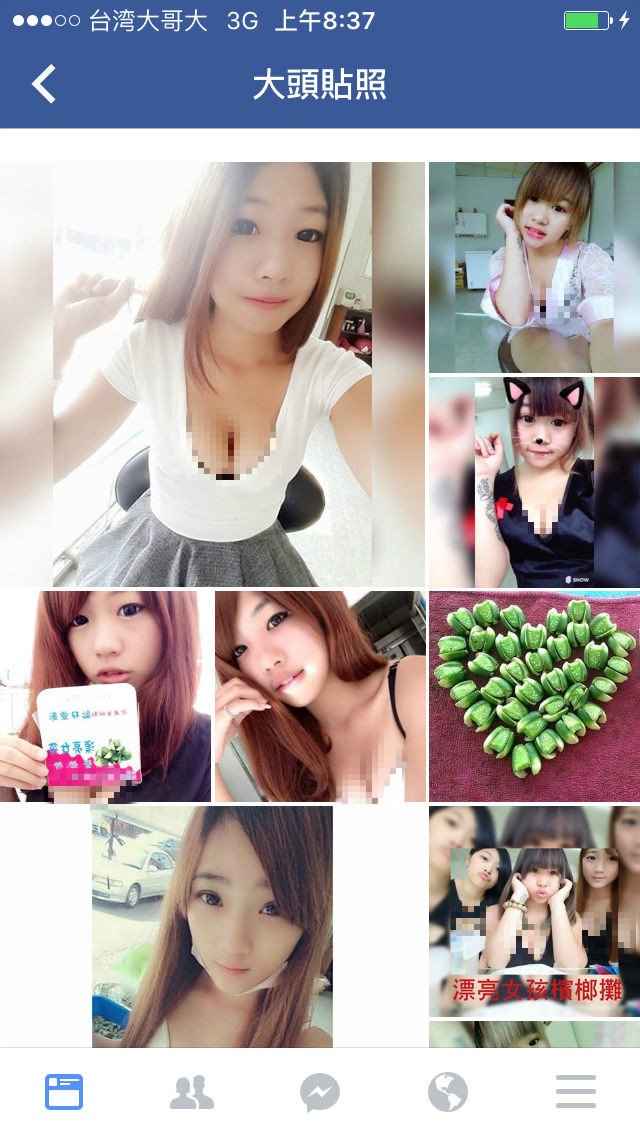Open the photo of a held product box
This screenshot has width=640, height=1136.
105,696
